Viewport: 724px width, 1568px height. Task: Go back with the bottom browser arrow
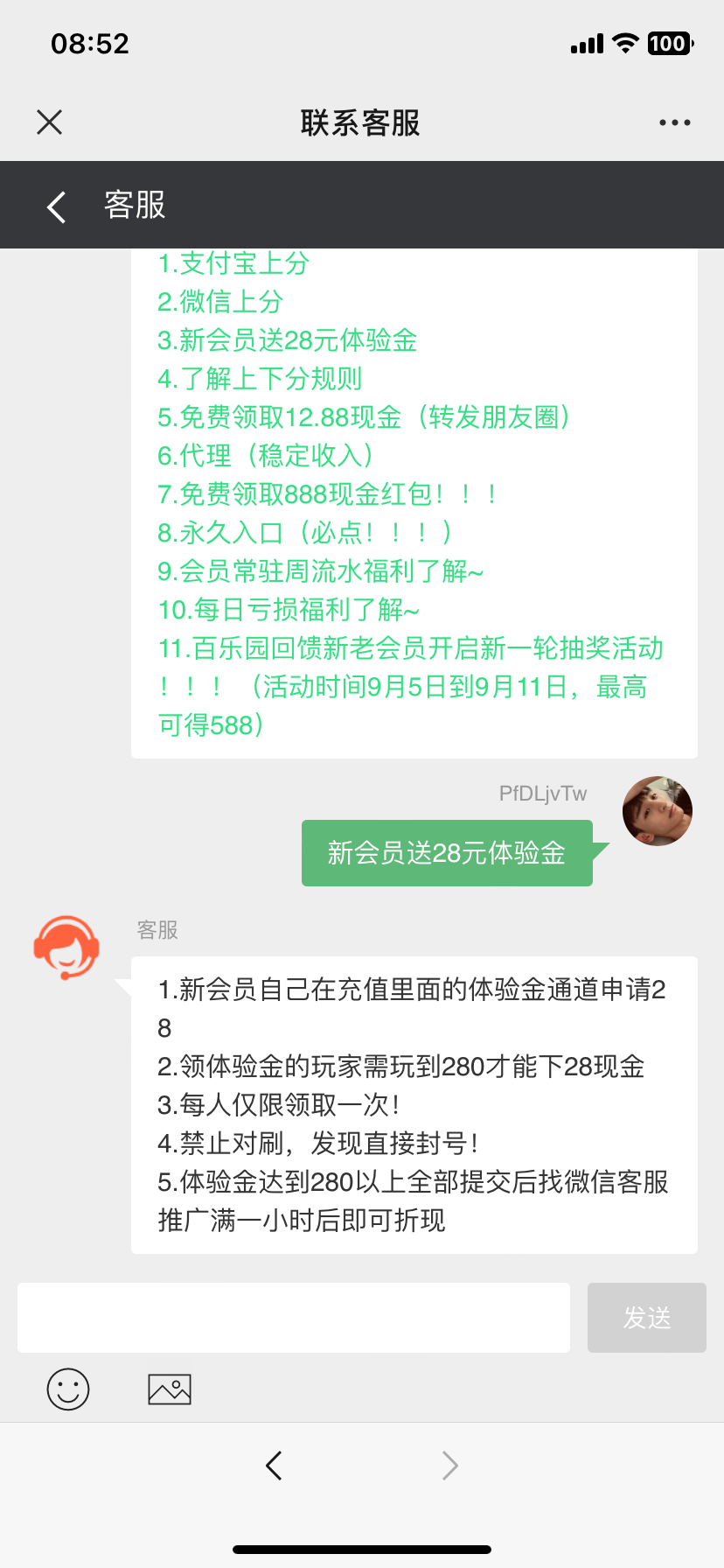coord(274,1465)
